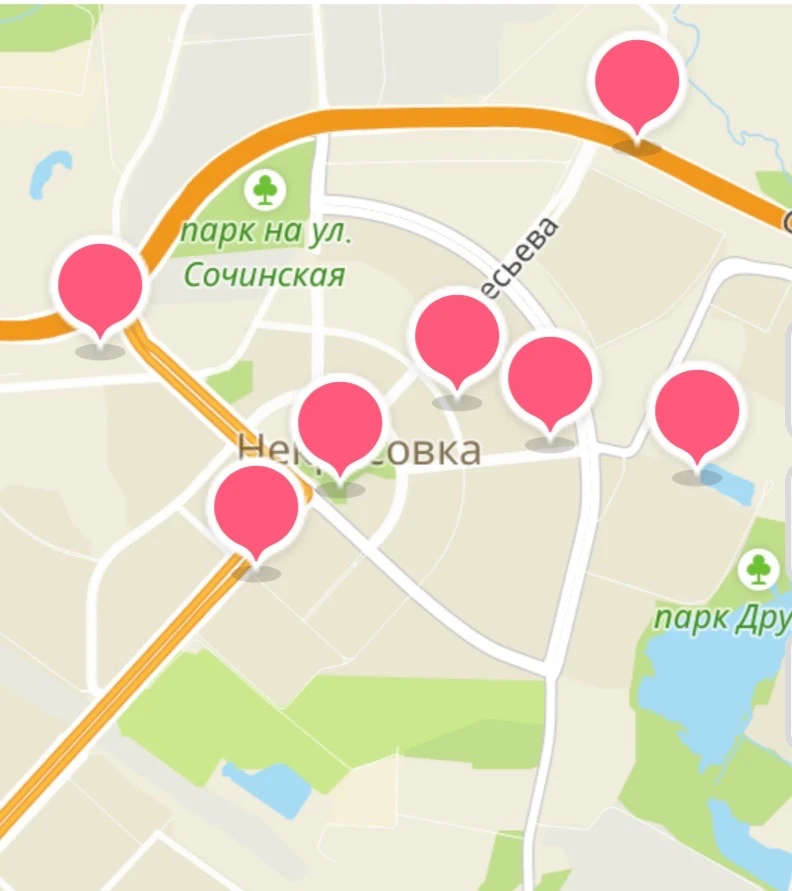
Task: Select the pin where the highway meets the diagonal road
Action: tap(100, 284)
